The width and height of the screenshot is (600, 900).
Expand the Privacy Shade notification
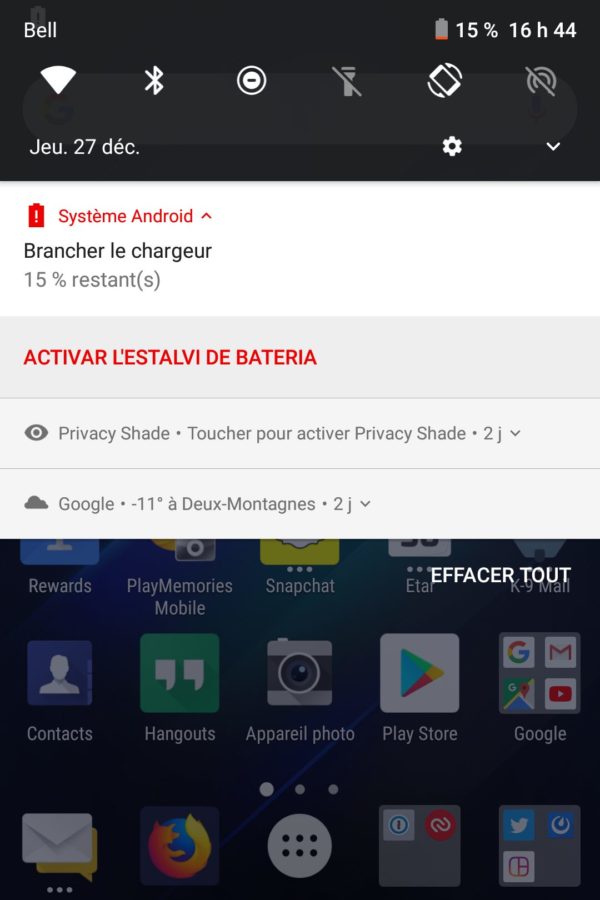coord(516,433)
